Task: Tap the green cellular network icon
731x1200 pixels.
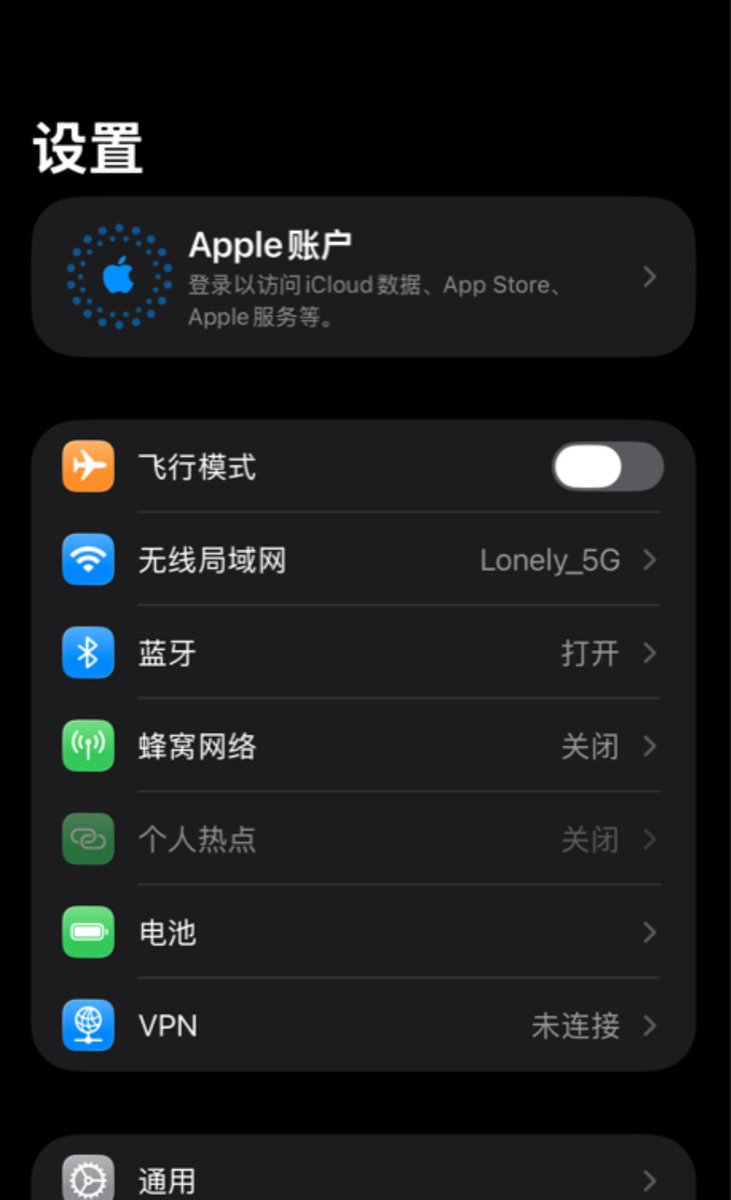Action: point(88,746)
